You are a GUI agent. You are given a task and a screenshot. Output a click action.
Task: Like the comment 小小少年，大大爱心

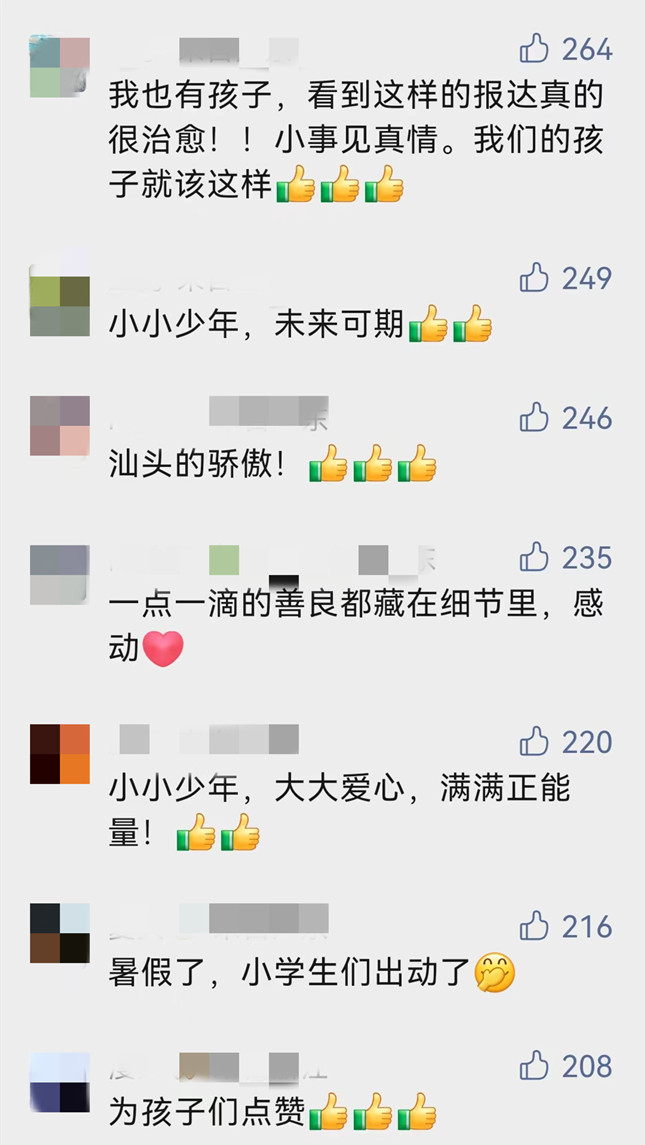[x=535, y=741]
